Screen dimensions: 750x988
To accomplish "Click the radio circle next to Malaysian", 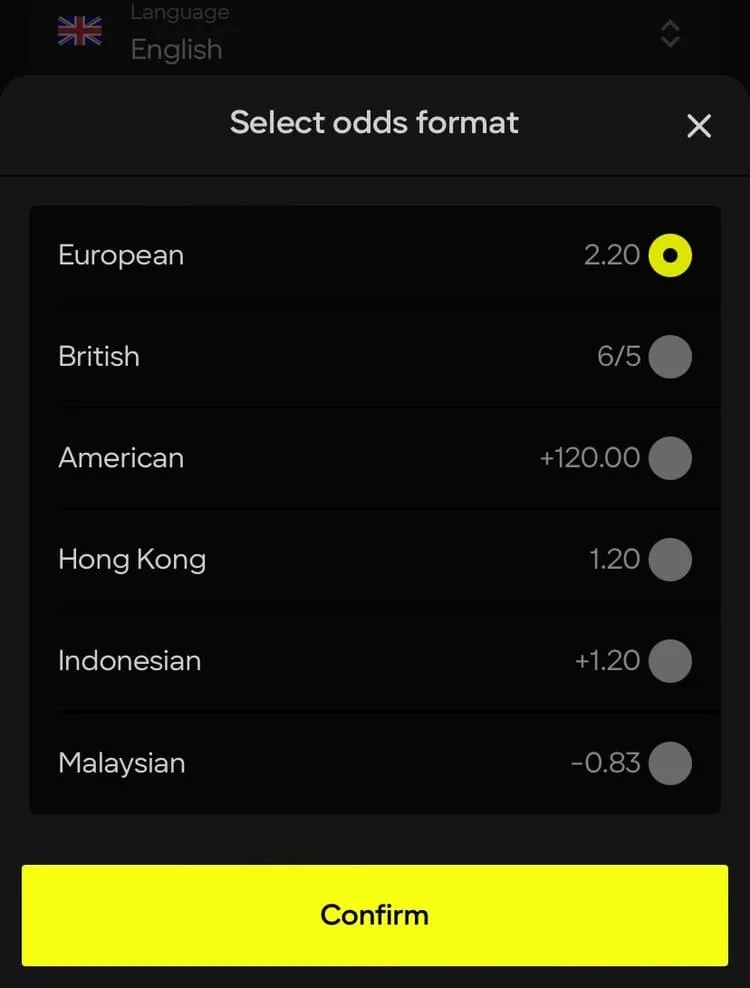I will click(x=671, y=763).
